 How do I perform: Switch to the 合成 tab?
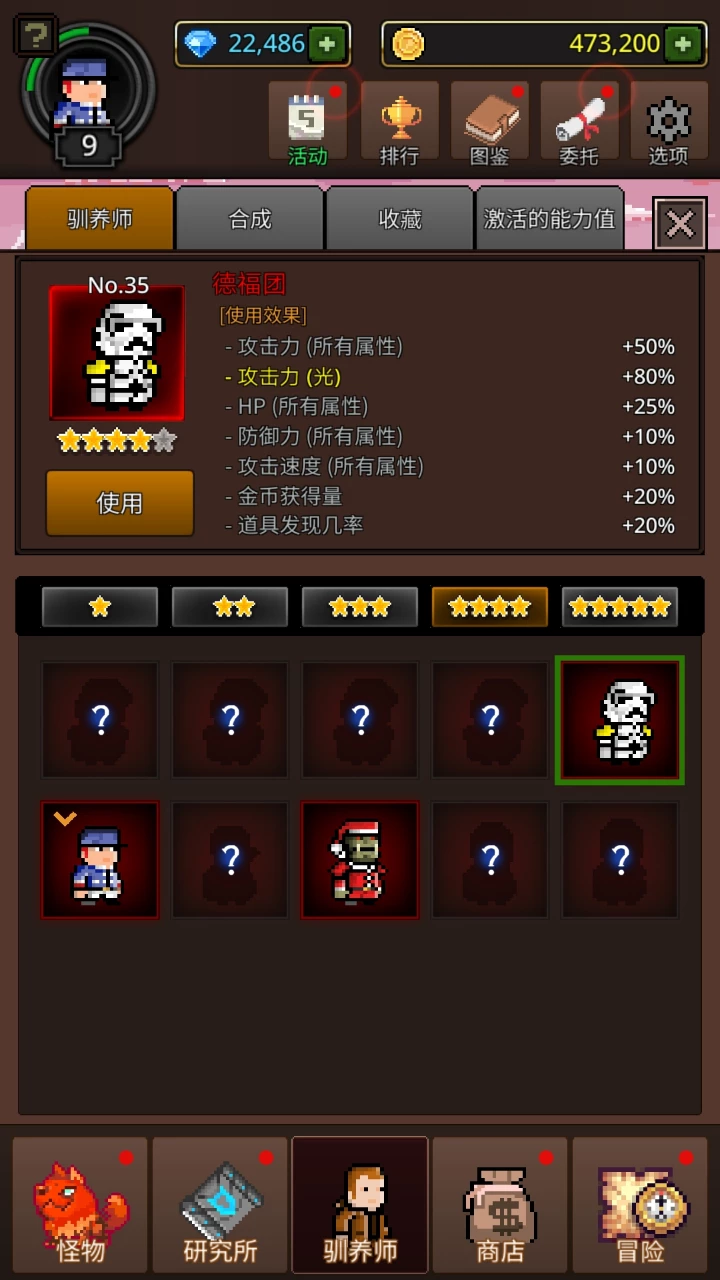point(250,219)
